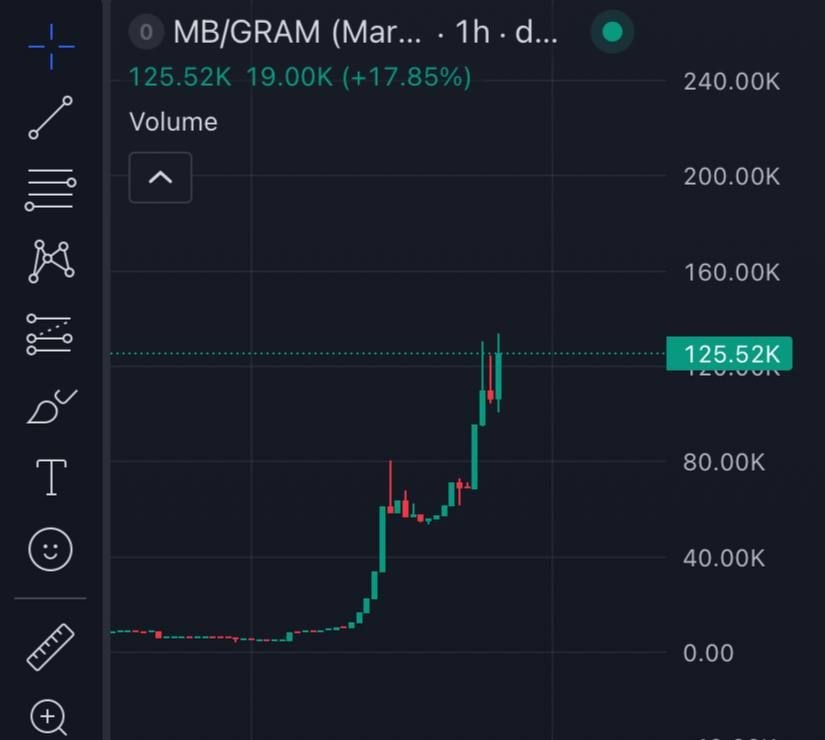Choose the trend line drawing tool

(x=51, y=117)
